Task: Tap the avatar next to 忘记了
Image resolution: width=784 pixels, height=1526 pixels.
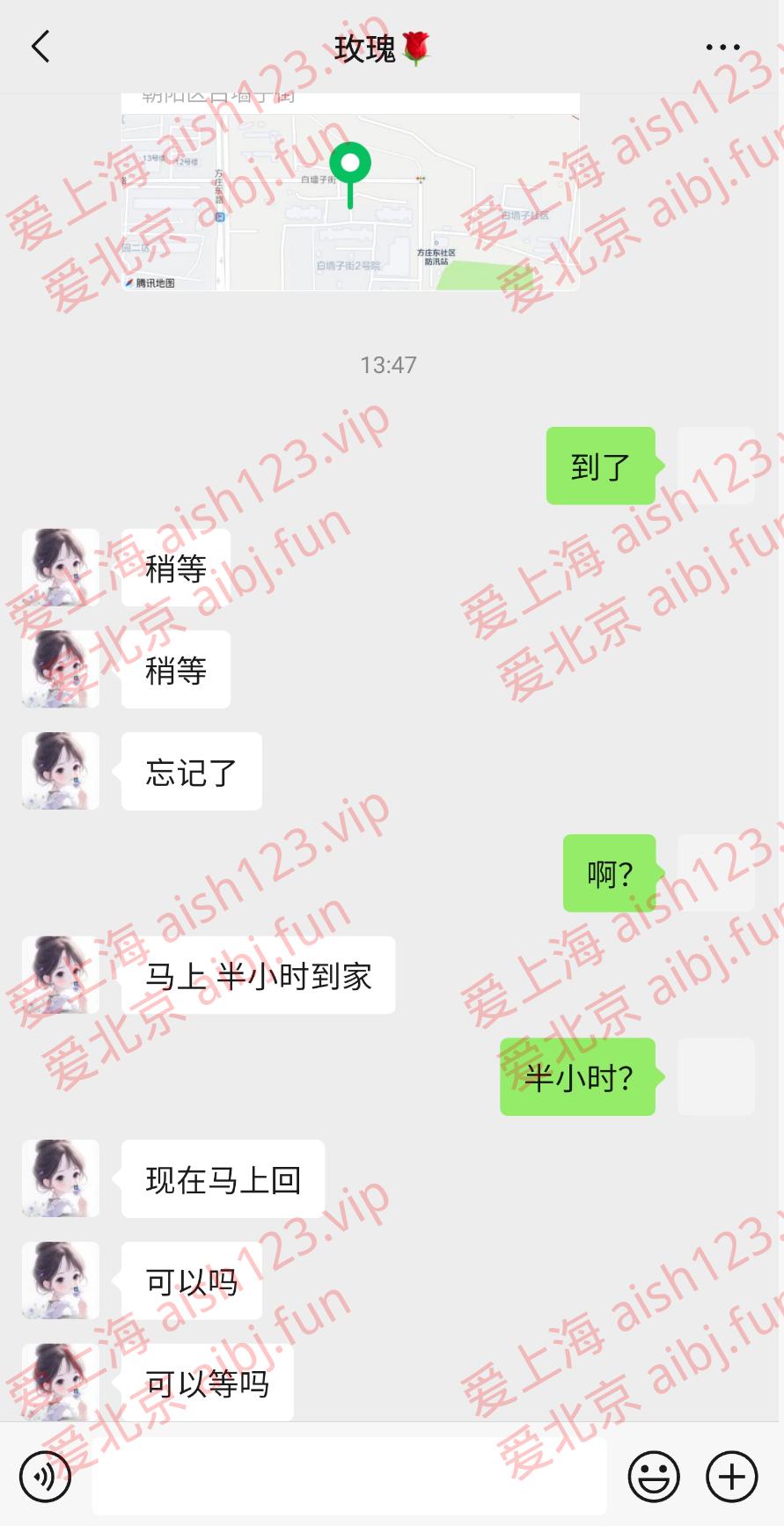Action: click(60, 771)
